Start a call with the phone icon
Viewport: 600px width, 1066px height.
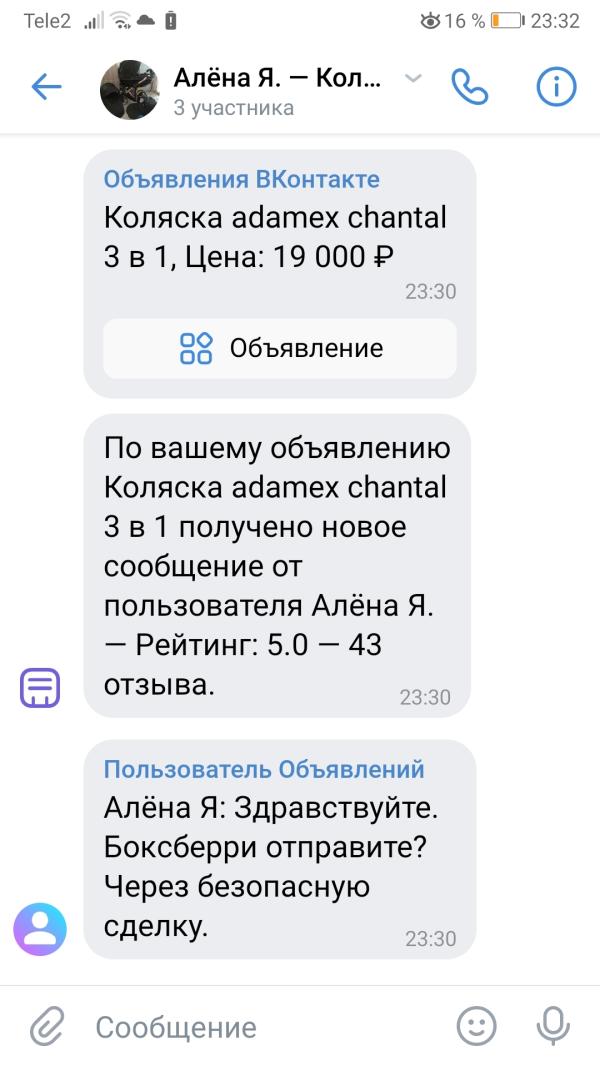click(470, 87)
